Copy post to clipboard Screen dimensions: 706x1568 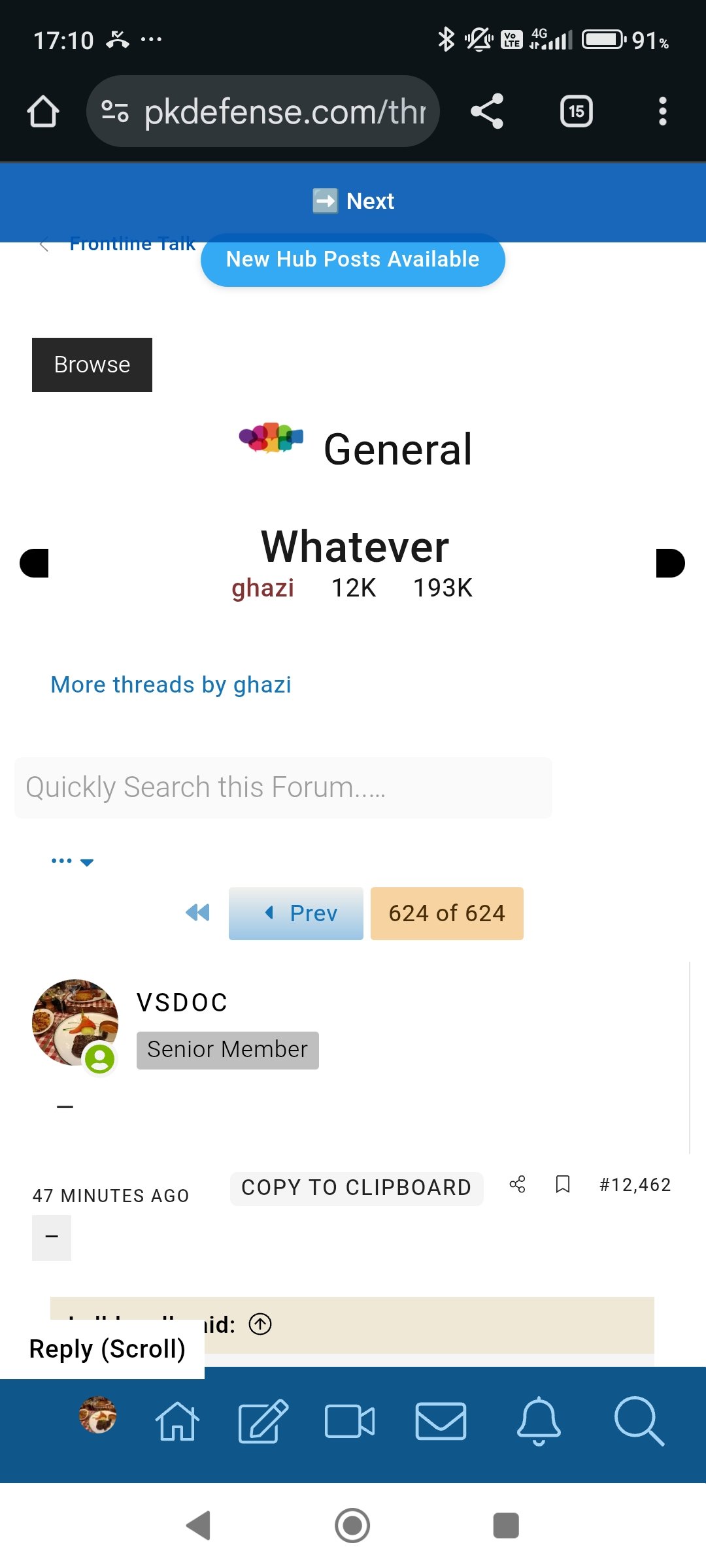356,1188
